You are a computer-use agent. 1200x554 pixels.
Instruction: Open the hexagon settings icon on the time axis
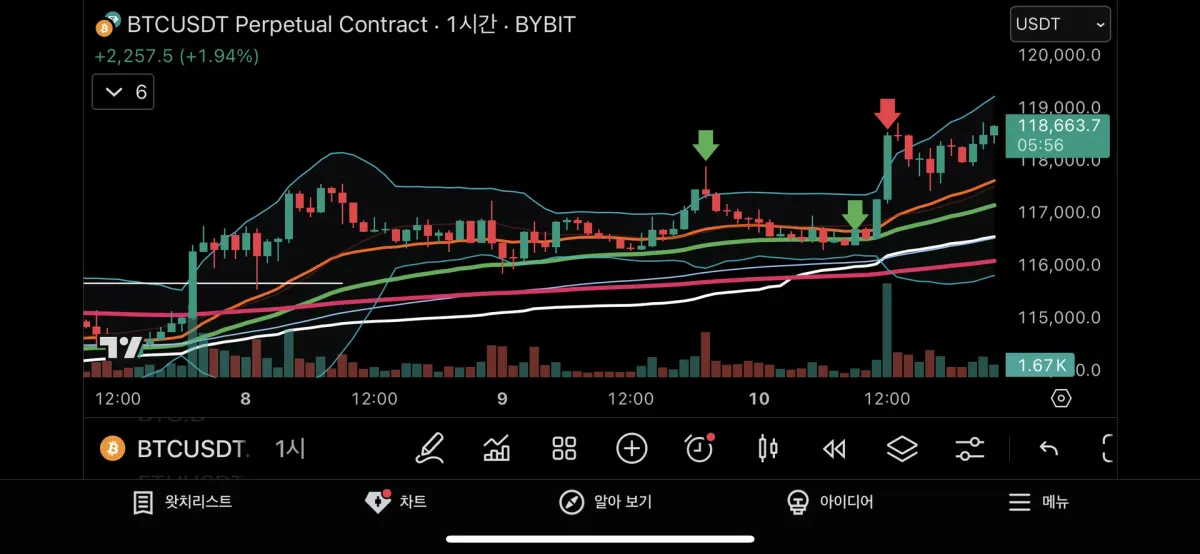point(1061,398)
